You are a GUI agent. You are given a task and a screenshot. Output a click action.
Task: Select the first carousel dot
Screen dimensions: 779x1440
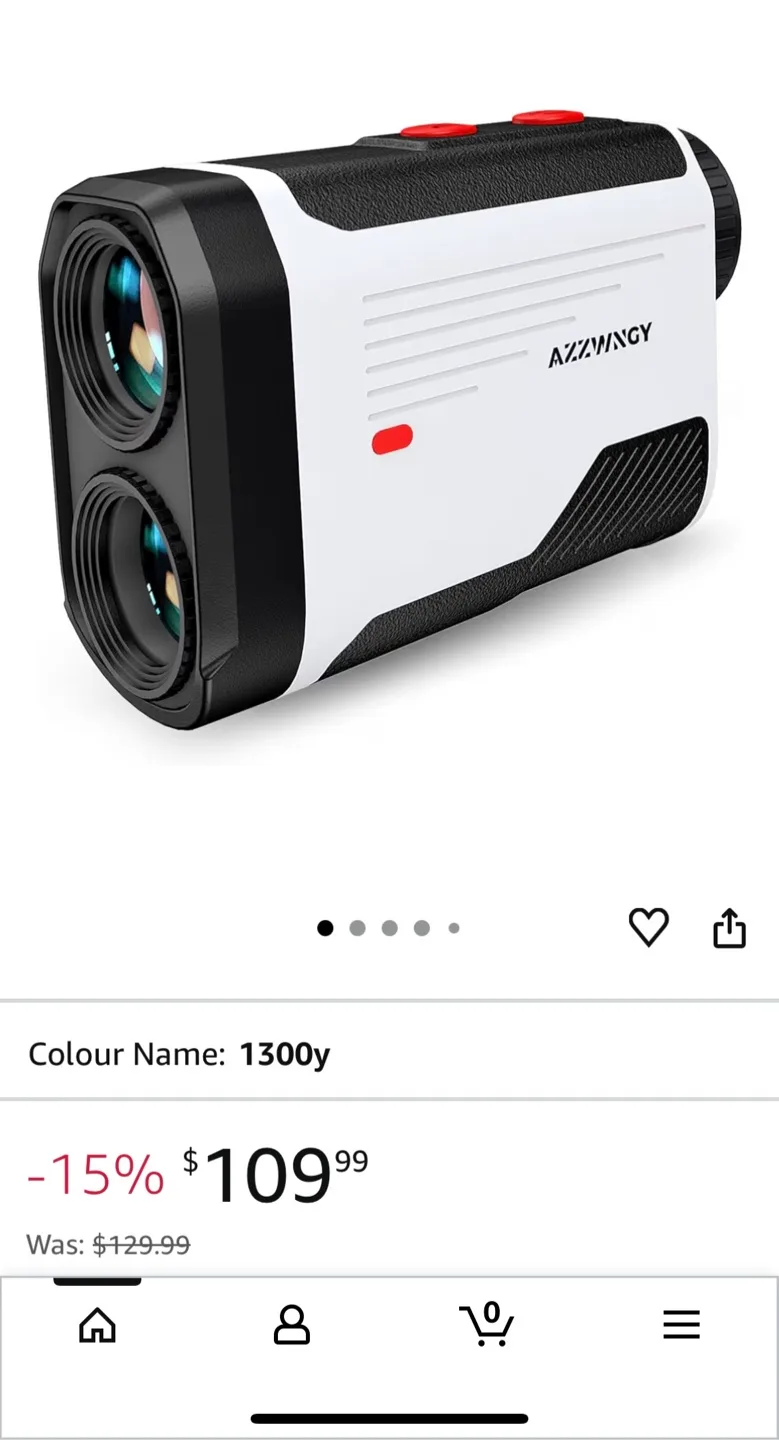[x=325, y=928]
